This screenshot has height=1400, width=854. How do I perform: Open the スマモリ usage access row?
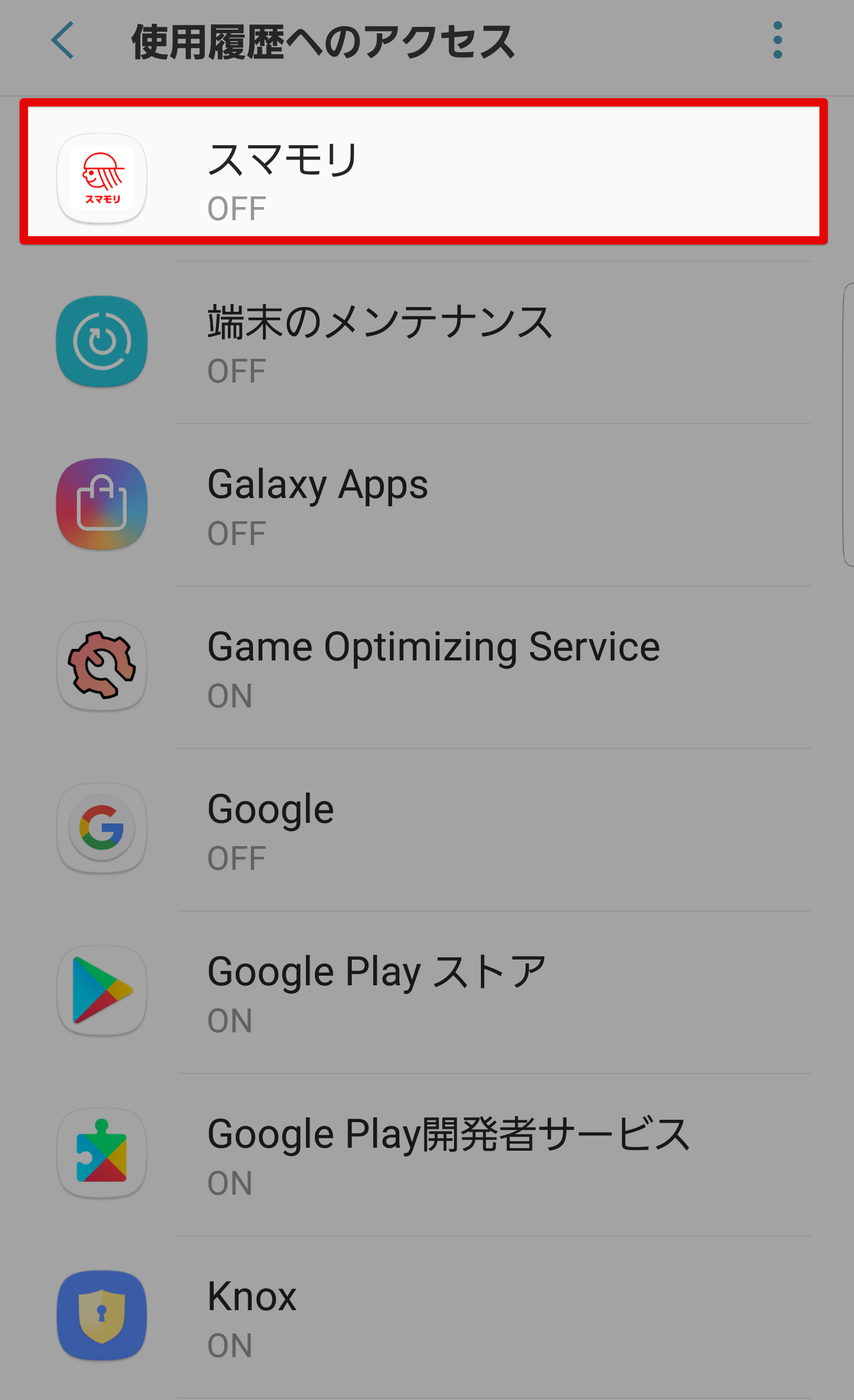(424, 177)
